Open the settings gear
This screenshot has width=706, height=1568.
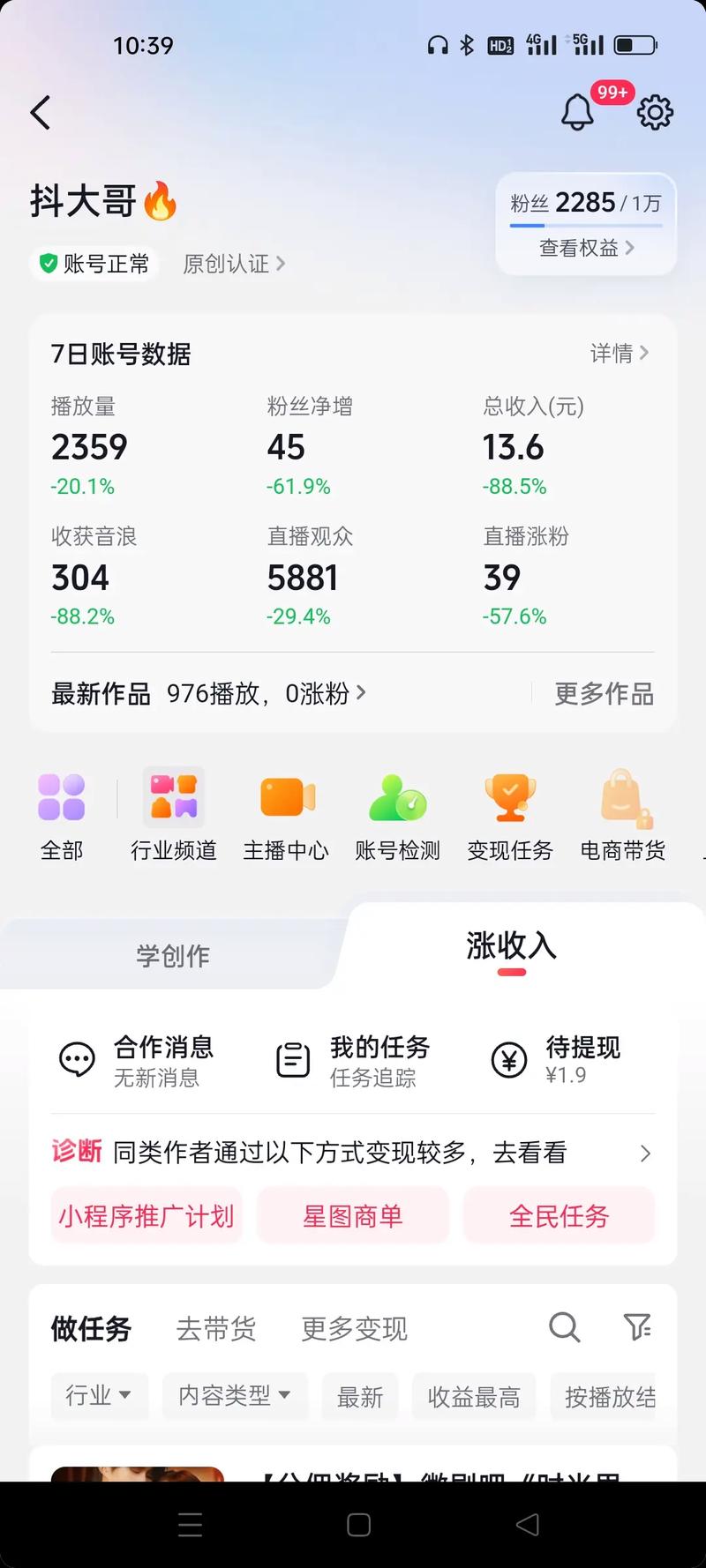(654, 113)
